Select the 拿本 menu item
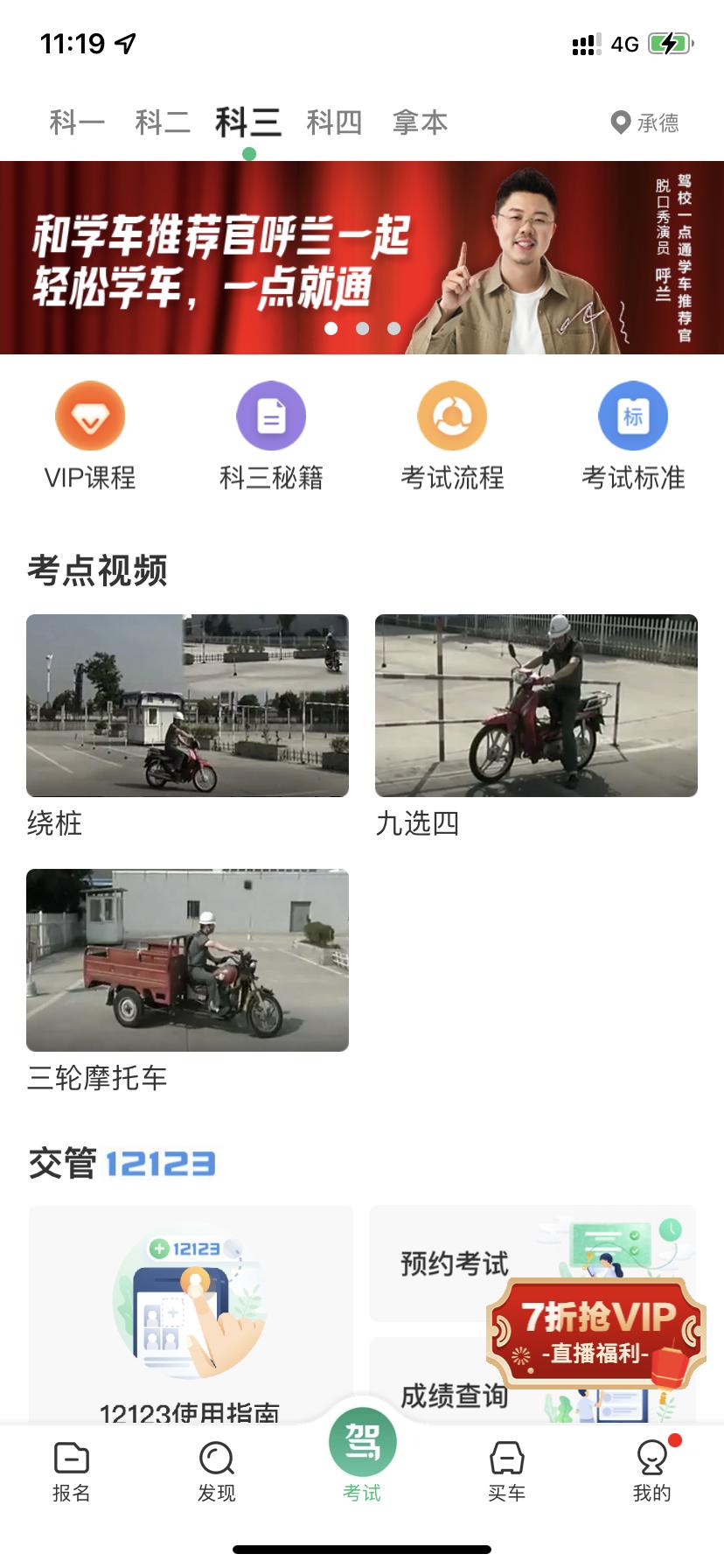 tap(420, 122)
